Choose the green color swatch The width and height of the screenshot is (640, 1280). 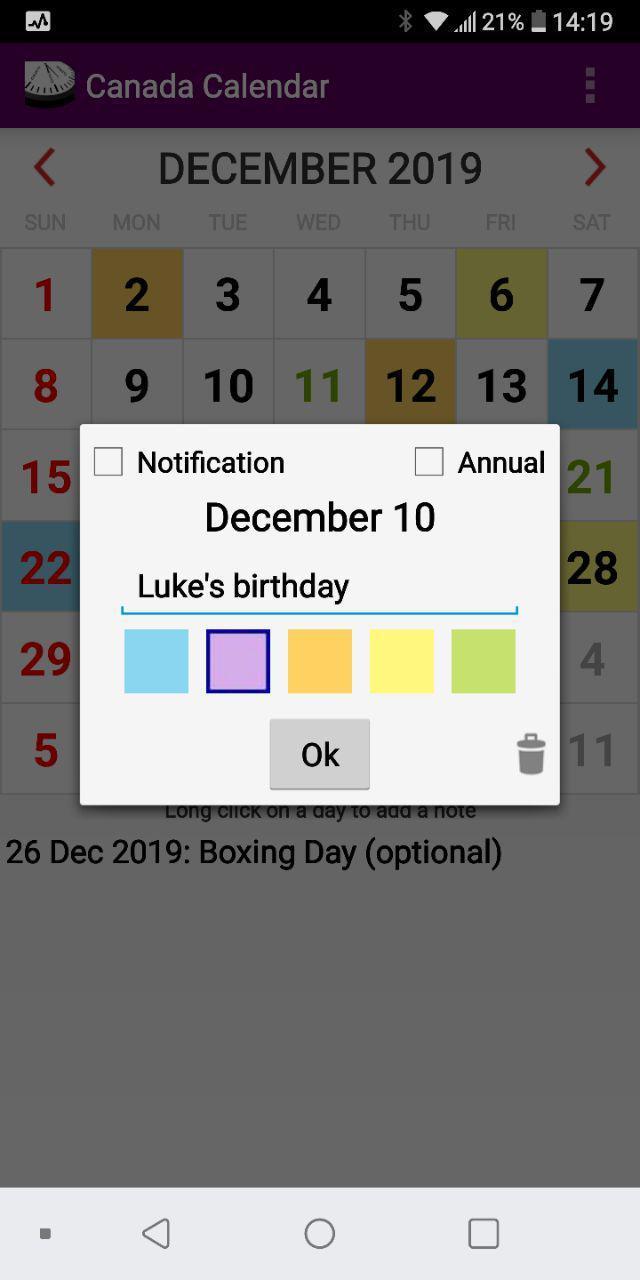point(484,661)
